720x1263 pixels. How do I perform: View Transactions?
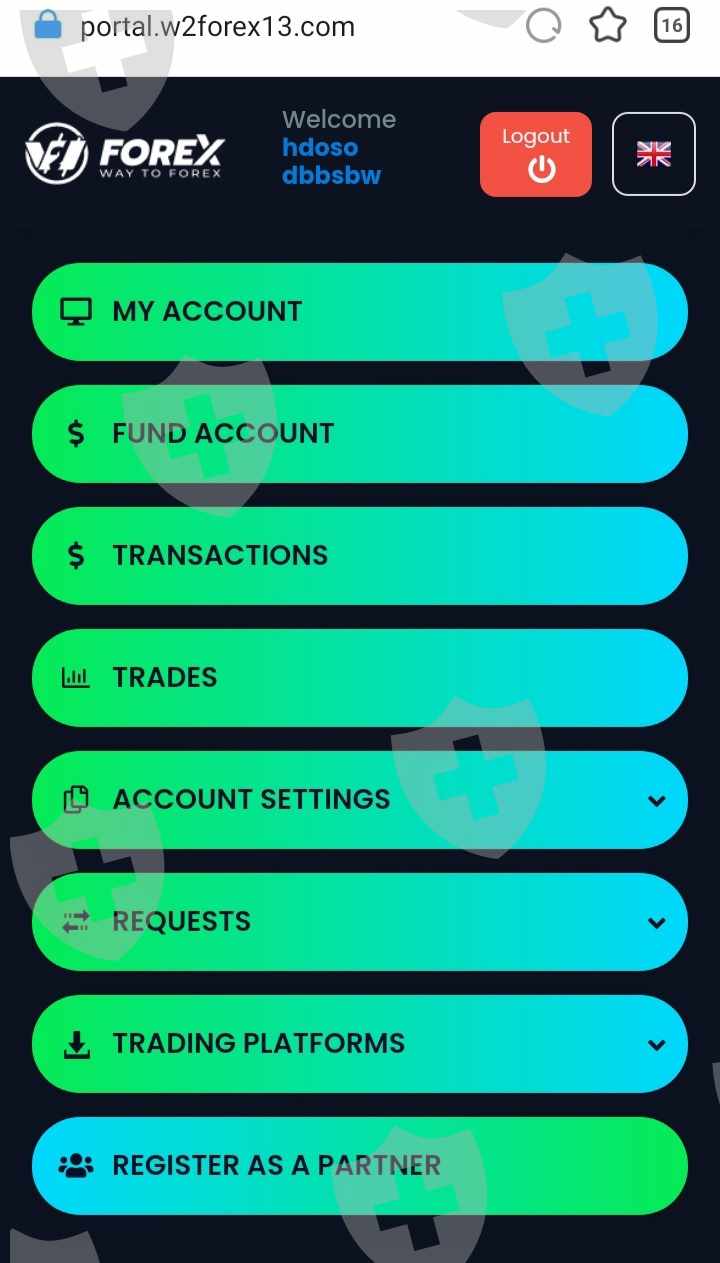click(360, 556)
